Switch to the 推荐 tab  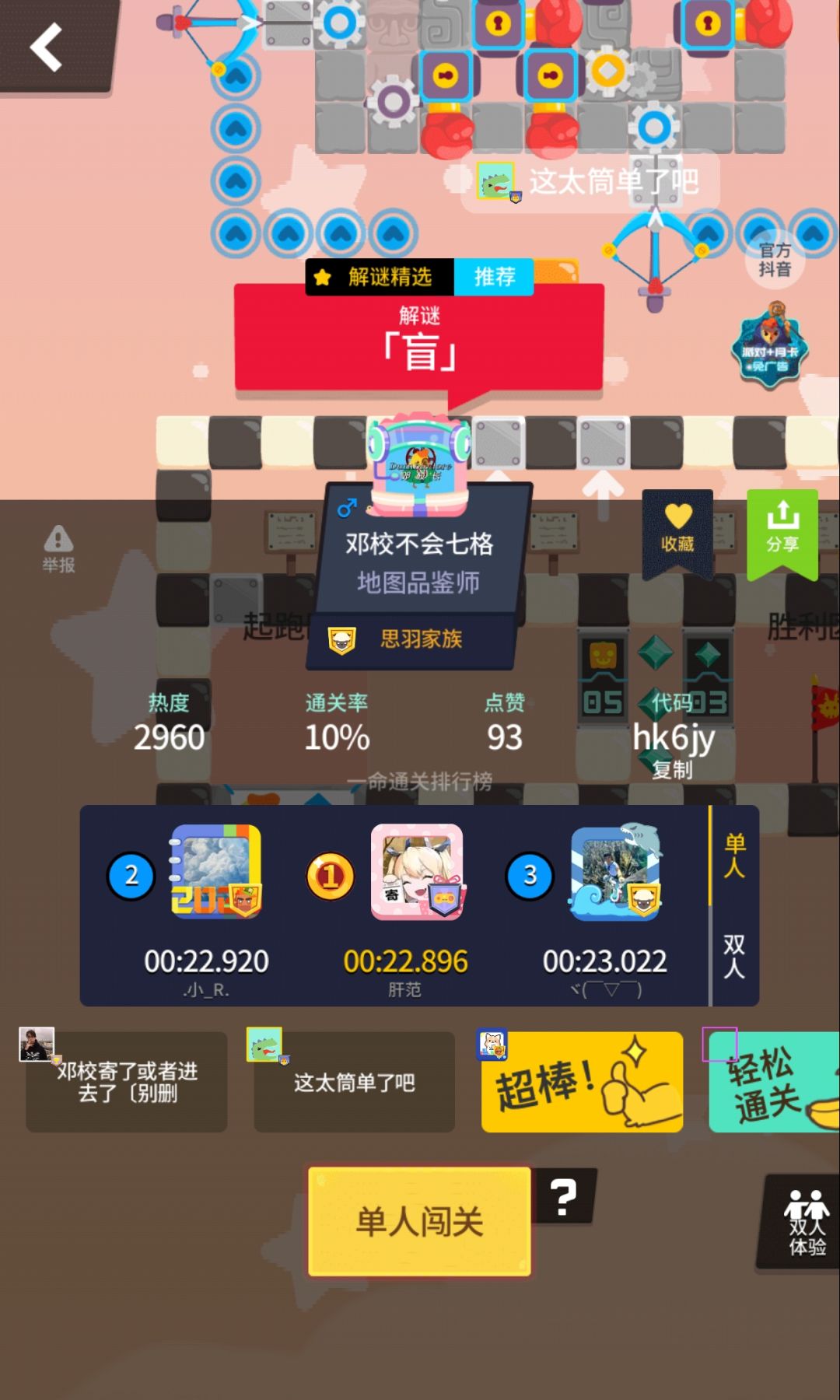(x=493, y=277)
